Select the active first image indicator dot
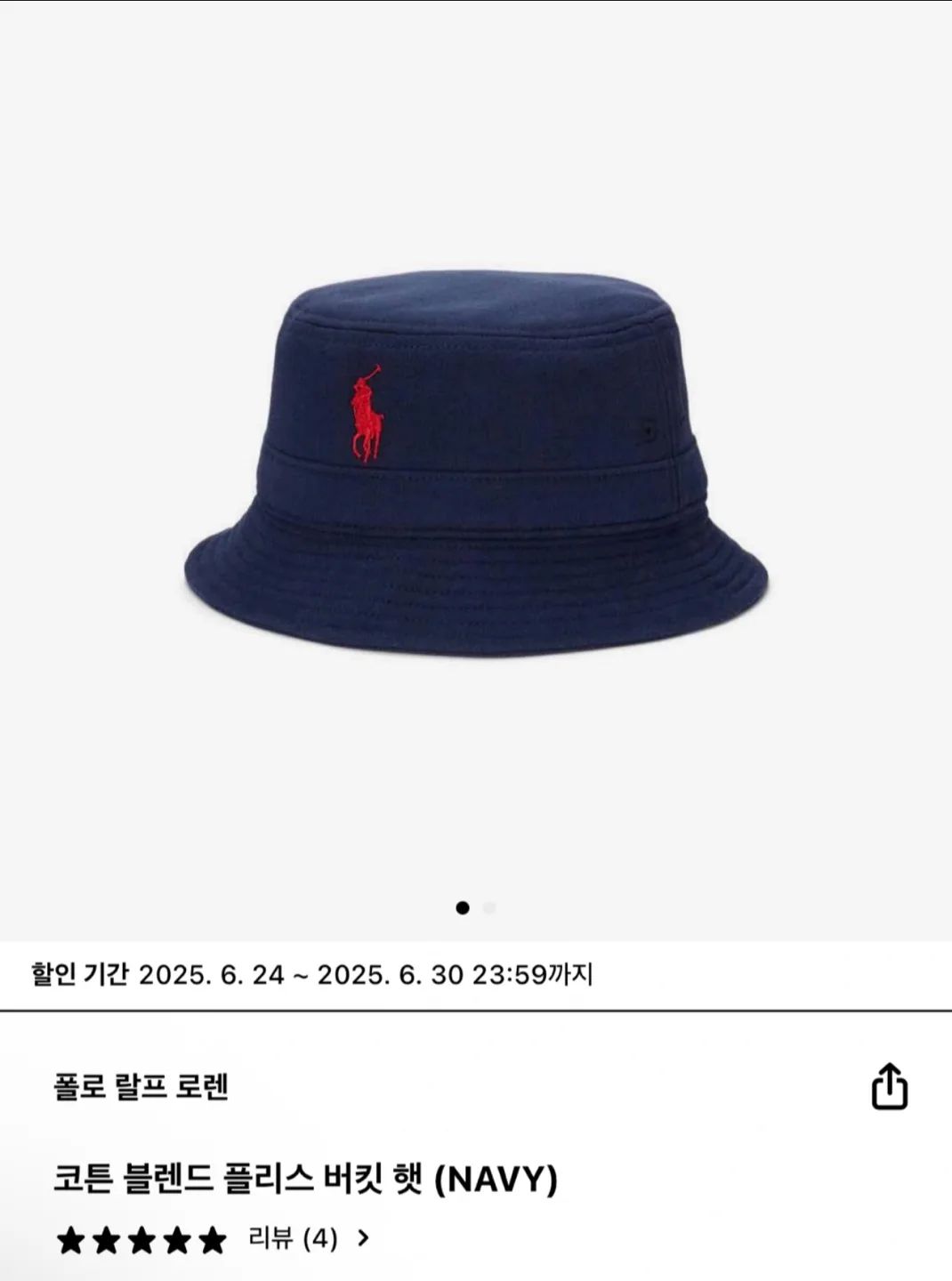Screen dimensions: 952x1281 (464, 906)
